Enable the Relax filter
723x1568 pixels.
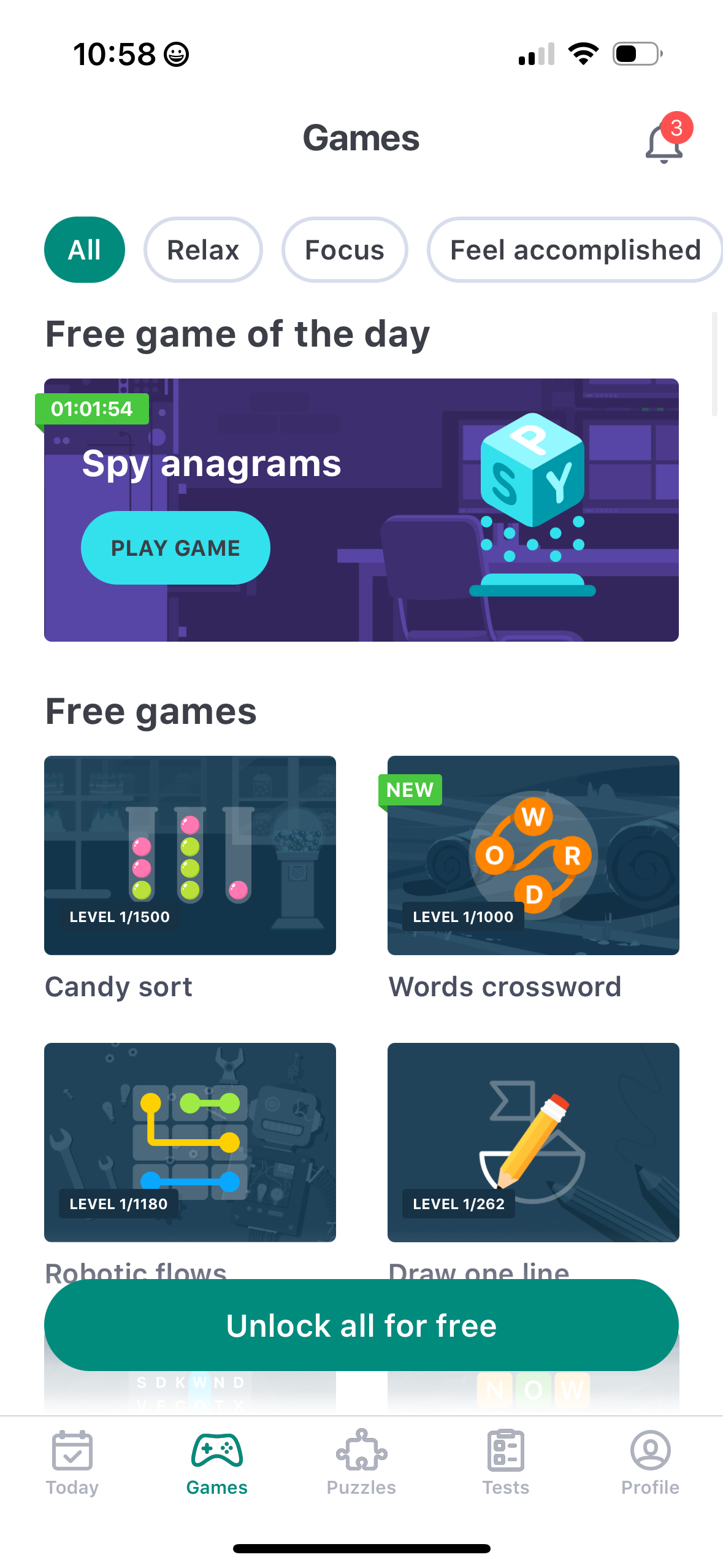point(203,250)
